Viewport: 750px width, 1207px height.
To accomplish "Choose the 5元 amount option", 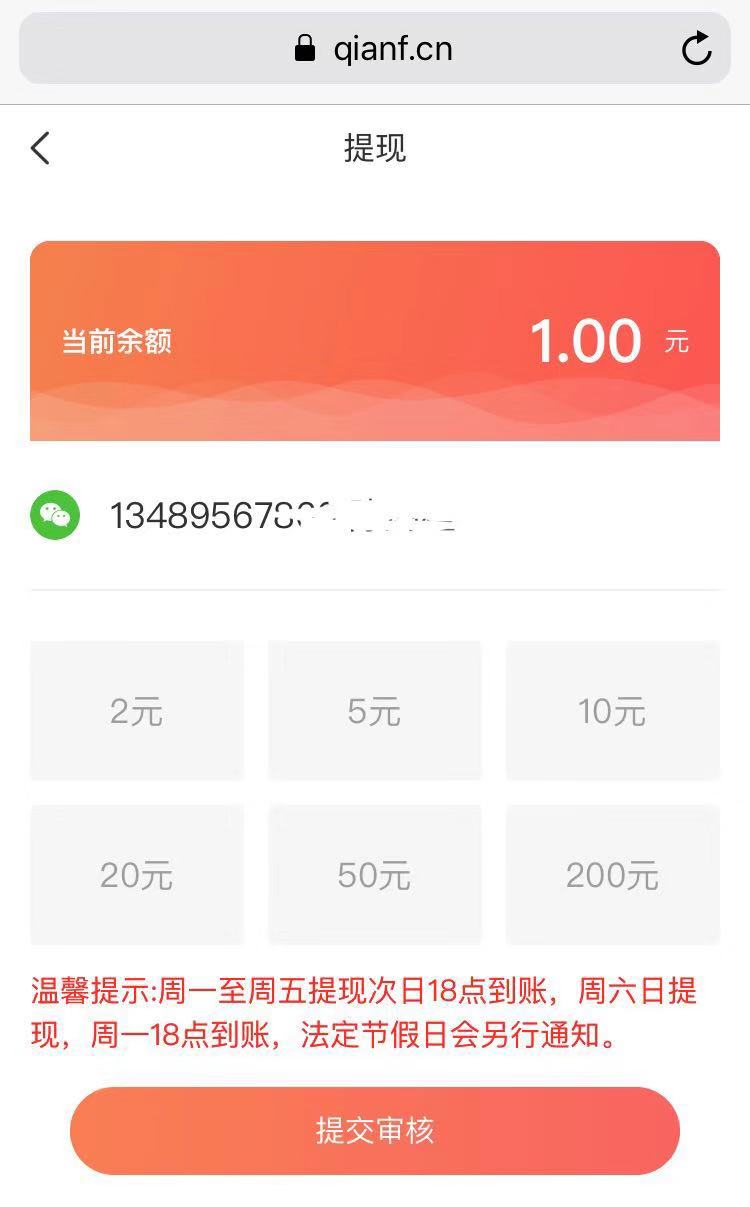I will pos(375,711).
